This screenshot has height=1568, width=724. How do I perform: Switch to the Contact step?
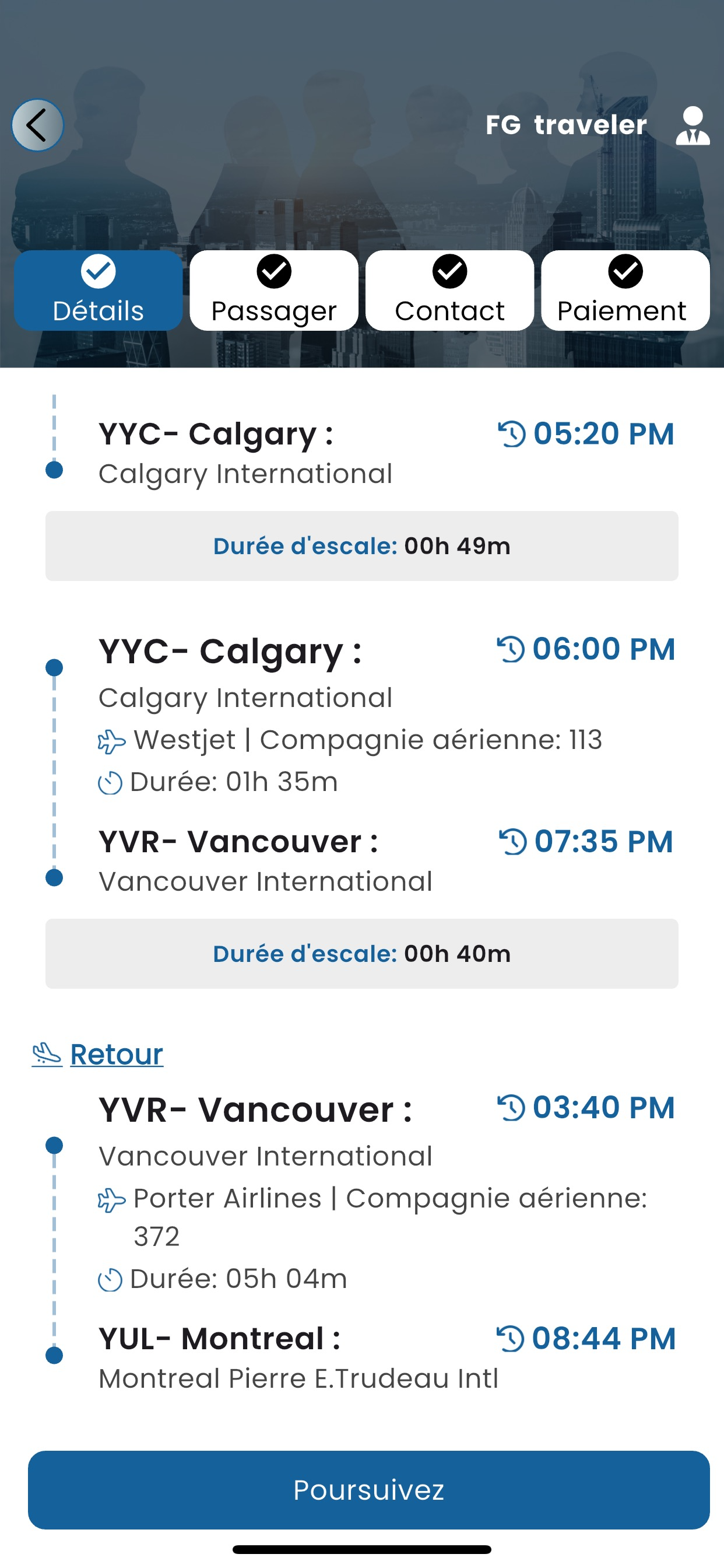tap(449, 290)
